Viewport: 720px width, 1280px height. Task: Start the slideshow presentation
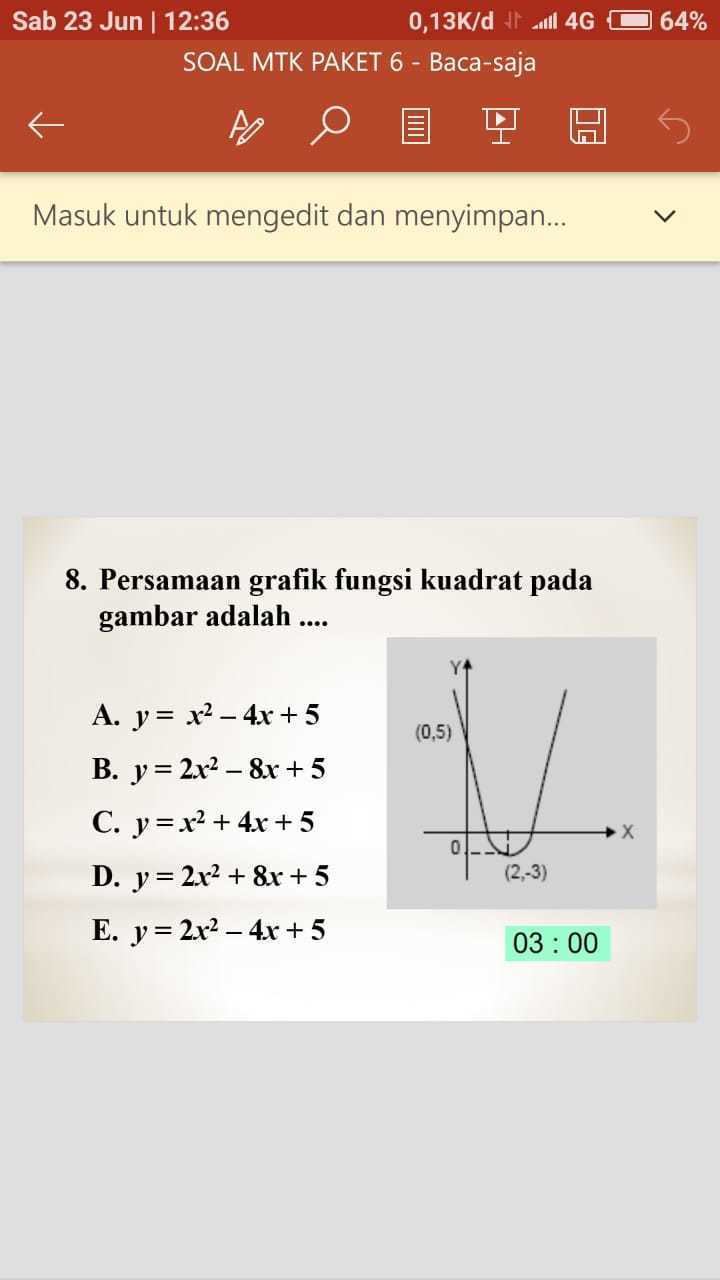[501, 125]
